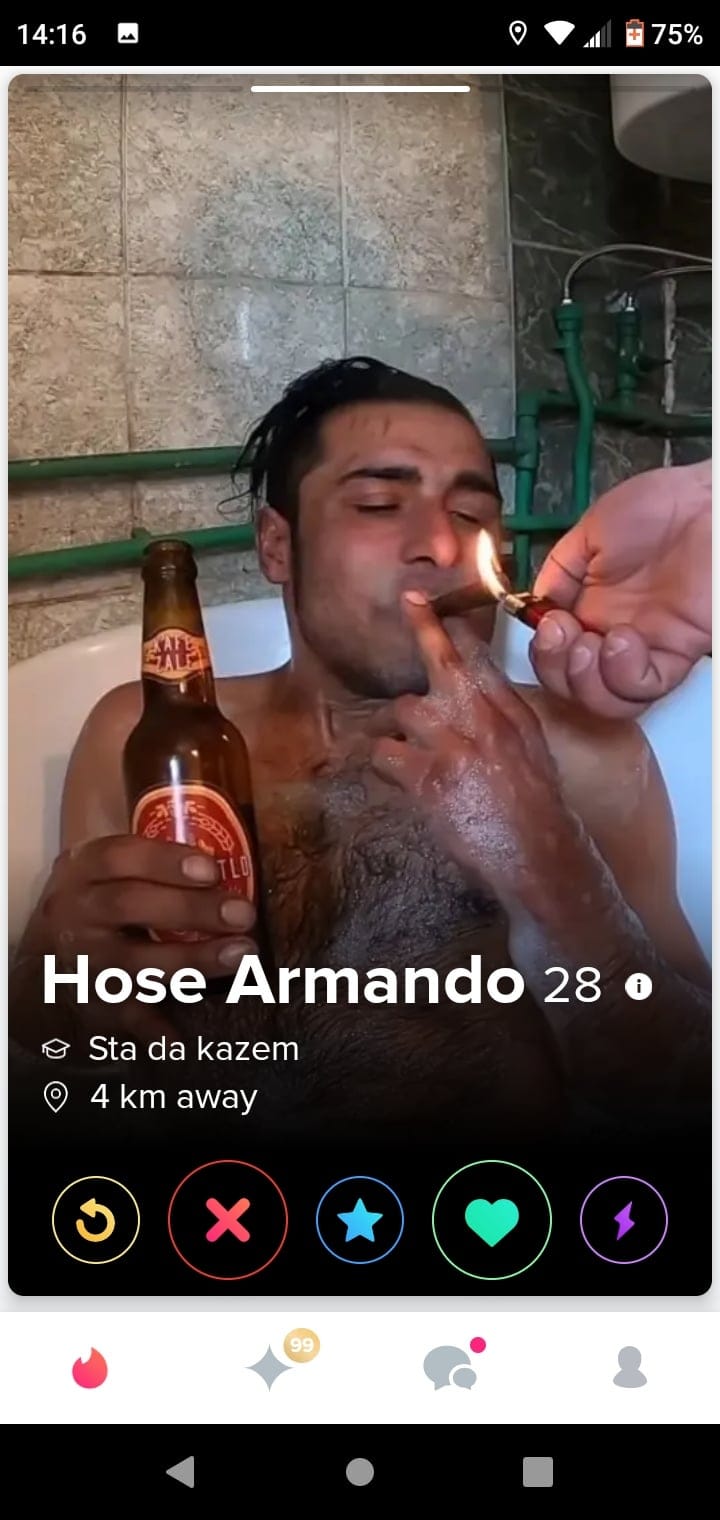Image resolution: width=720 pixels, height=1520 pixels.
Task: Open Hose Armando's profile photo card
Action: tap(360, 500)
